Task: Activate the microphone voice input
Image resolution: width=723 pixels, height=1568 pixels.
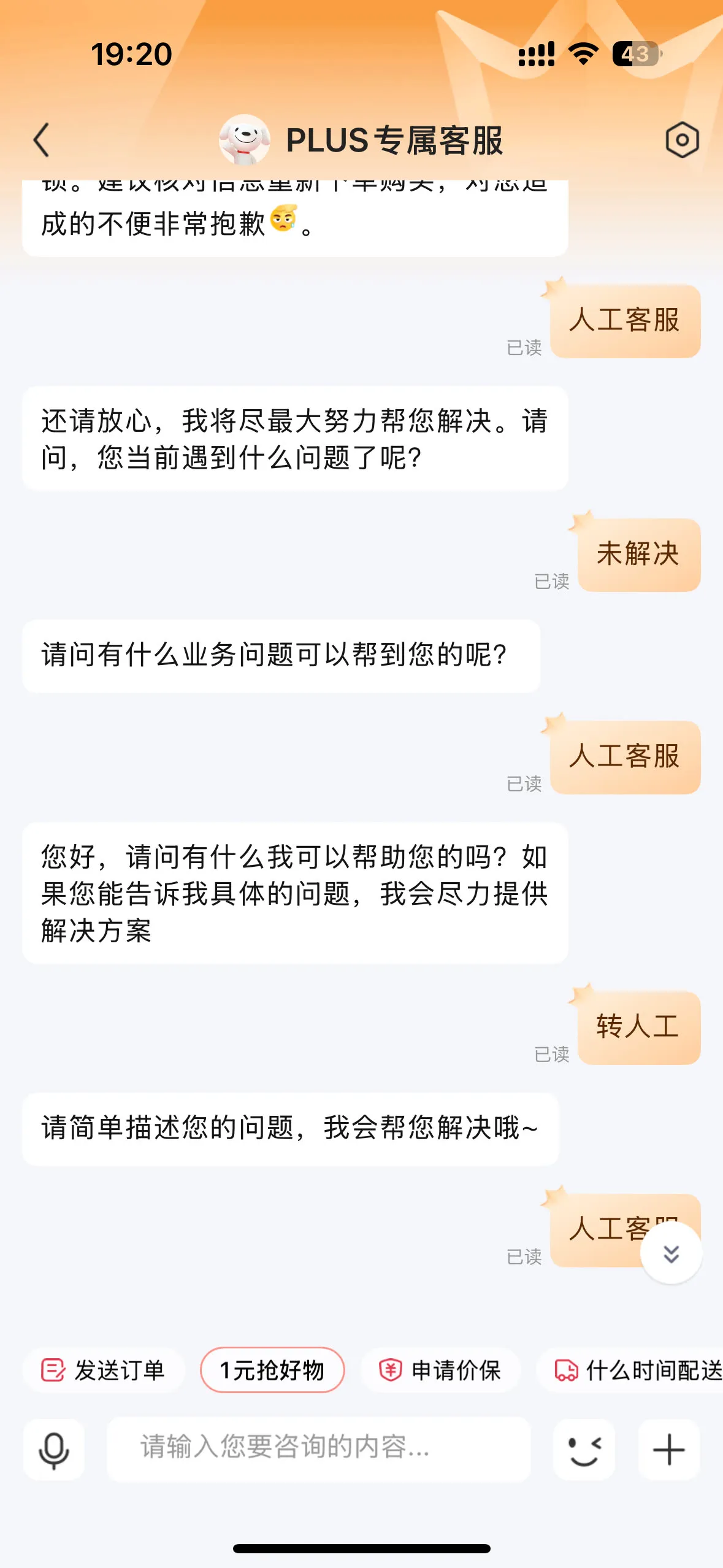Action: (x=54, y=1450)
